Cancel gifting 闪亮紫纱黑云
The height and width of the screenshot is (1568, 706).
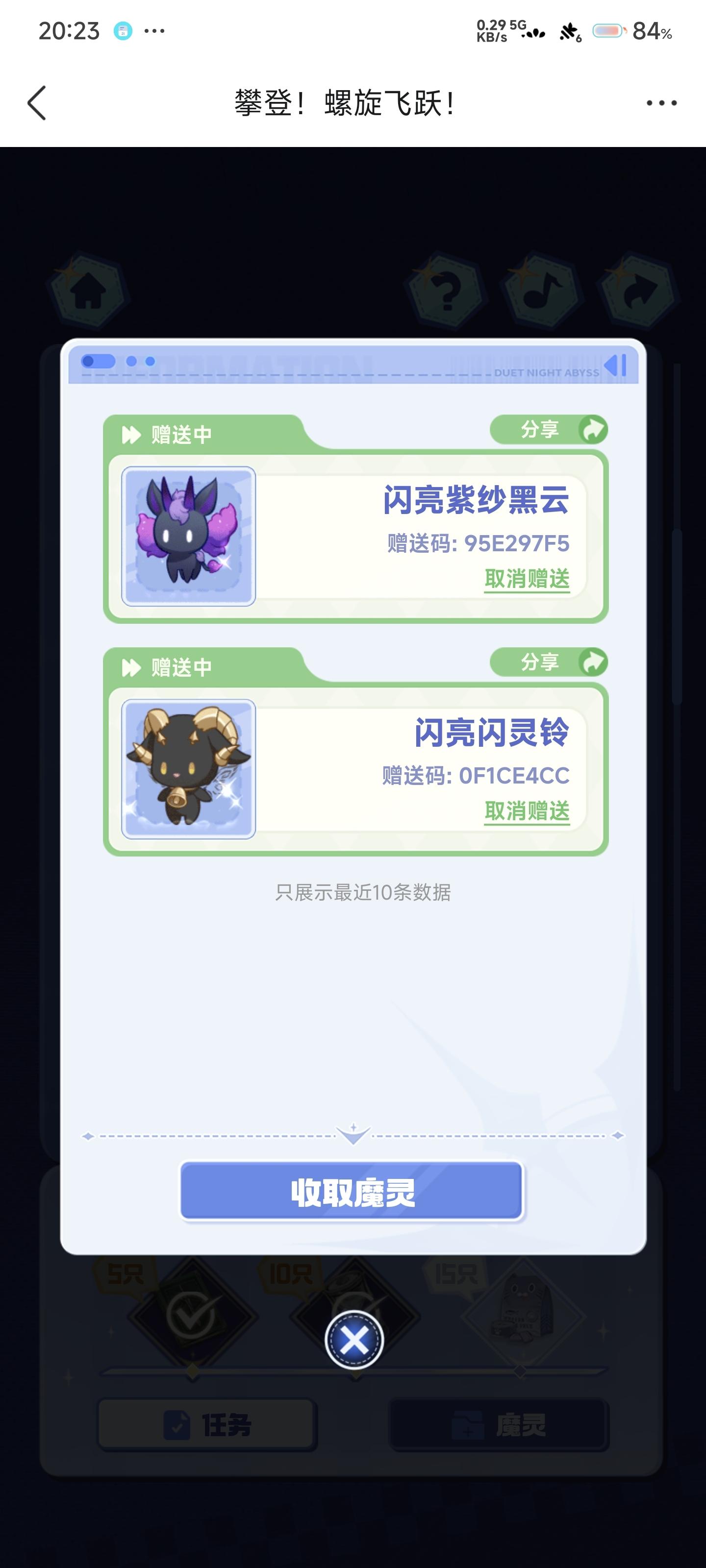[x=527, y=579]
